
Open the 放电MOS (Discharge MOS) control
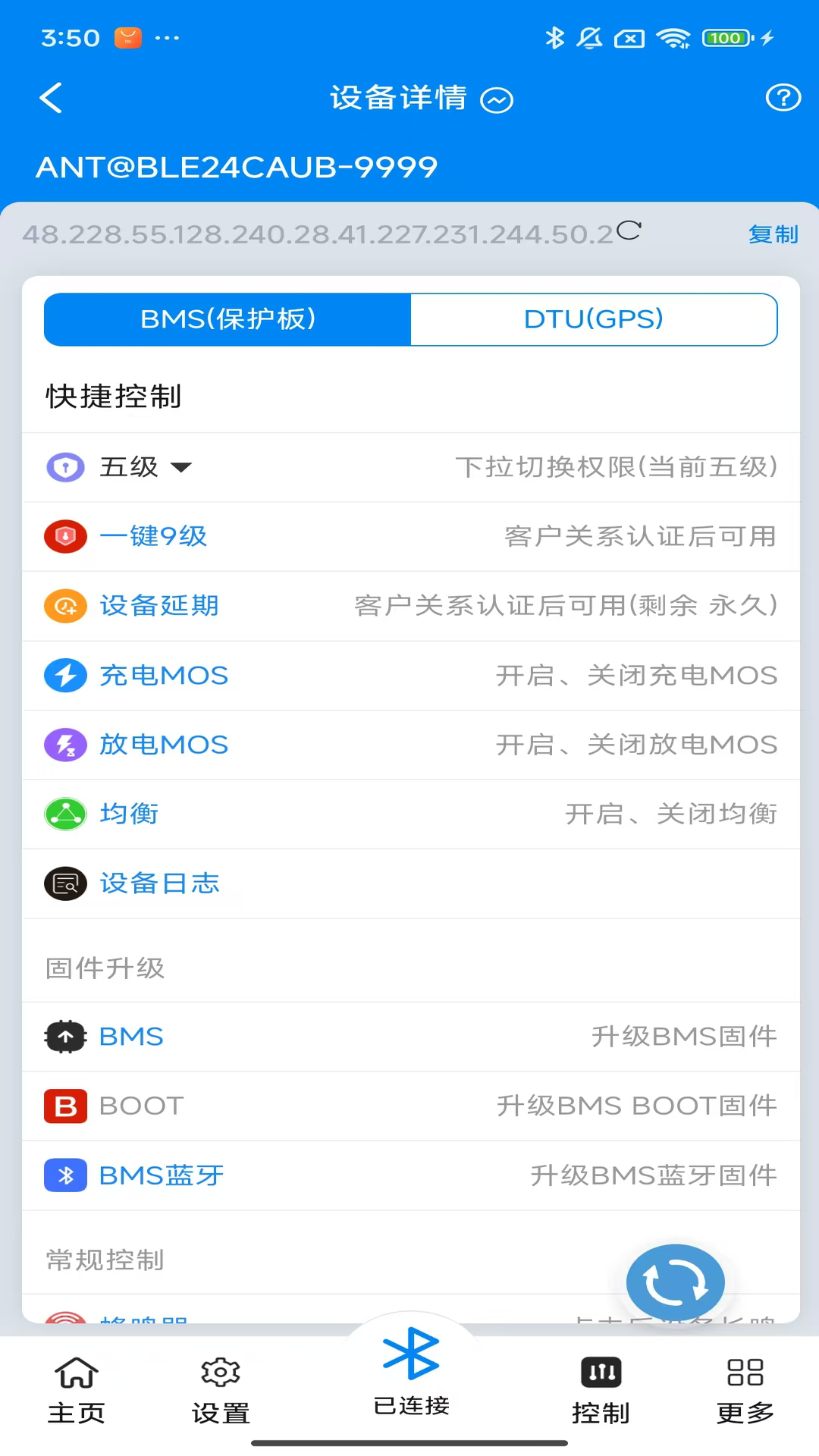tap(164, 745)
